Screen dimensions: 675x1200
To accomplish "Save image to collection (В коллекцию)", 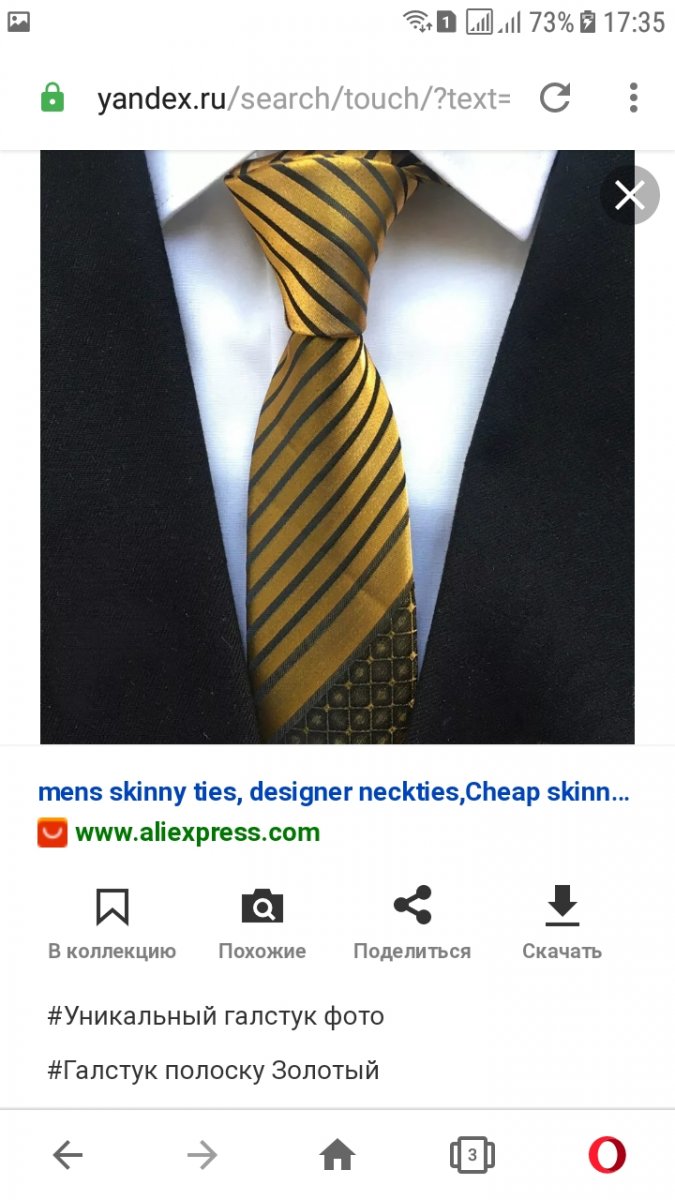I will (112, 924).
